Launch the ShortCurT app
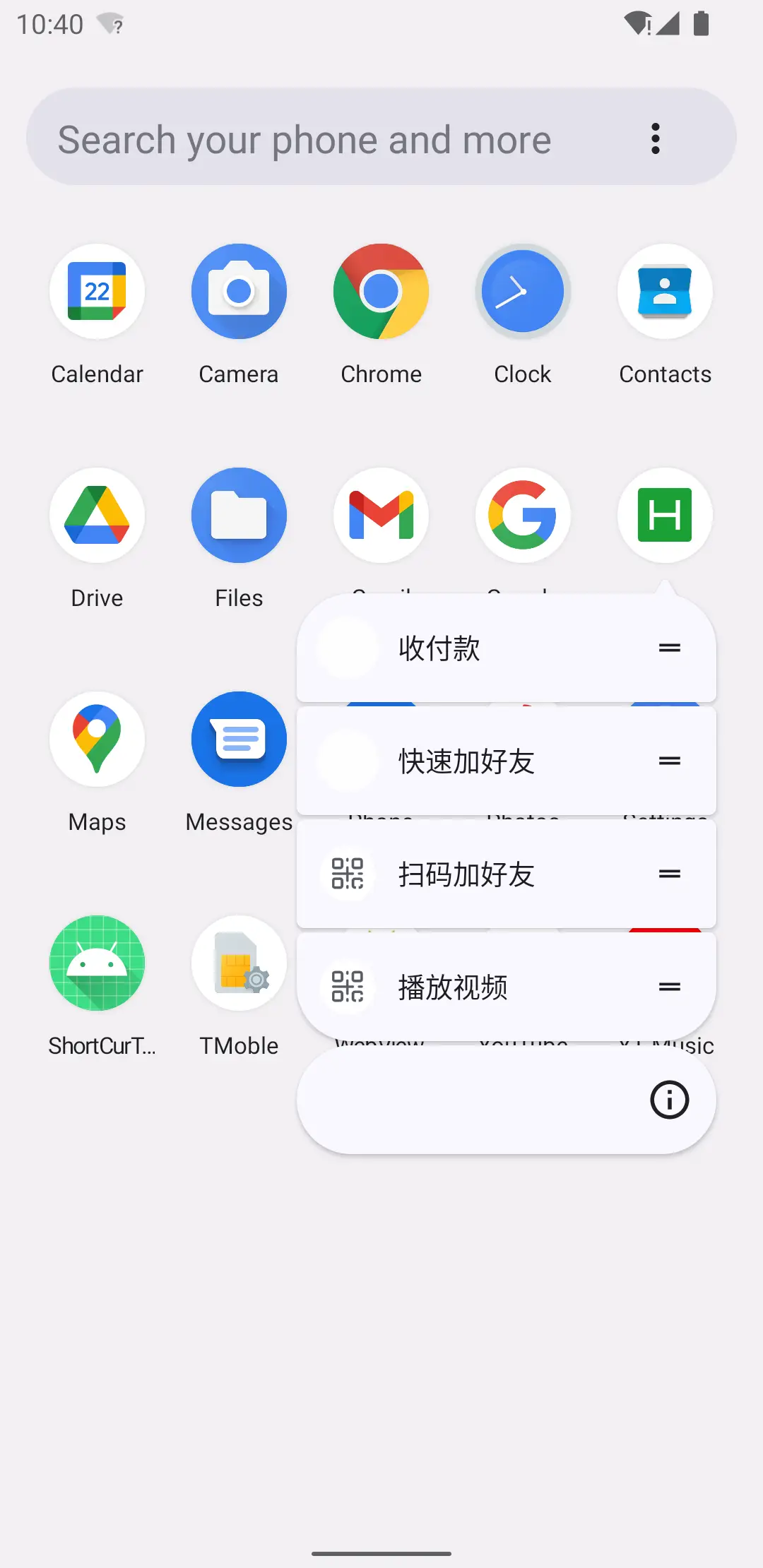The width and height of the screenshot is (763, 1568). click(x=97, y=964)
